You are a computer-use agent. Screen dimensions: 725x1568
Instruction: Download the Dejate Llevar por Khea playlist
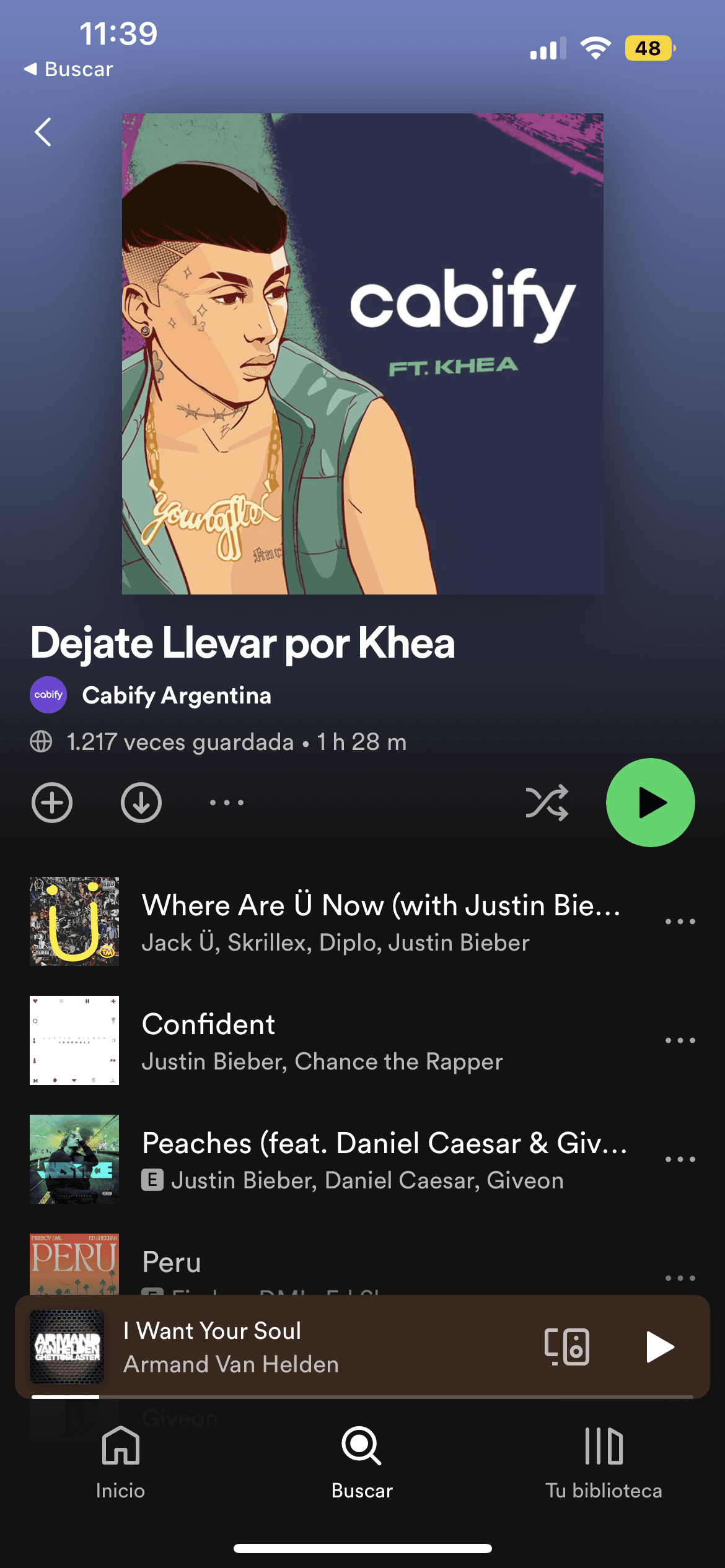coord(141,803)
